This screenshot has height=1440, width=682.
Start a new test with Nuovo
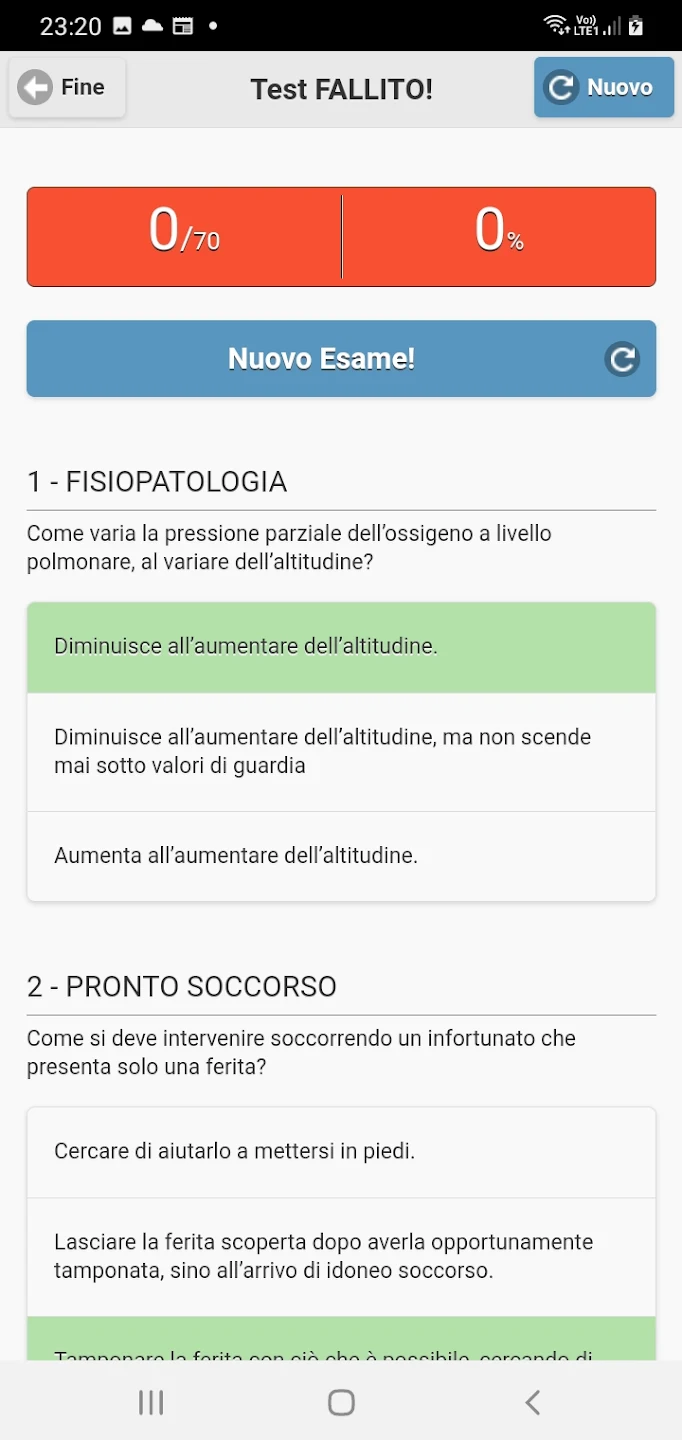[x=603, y=88]
